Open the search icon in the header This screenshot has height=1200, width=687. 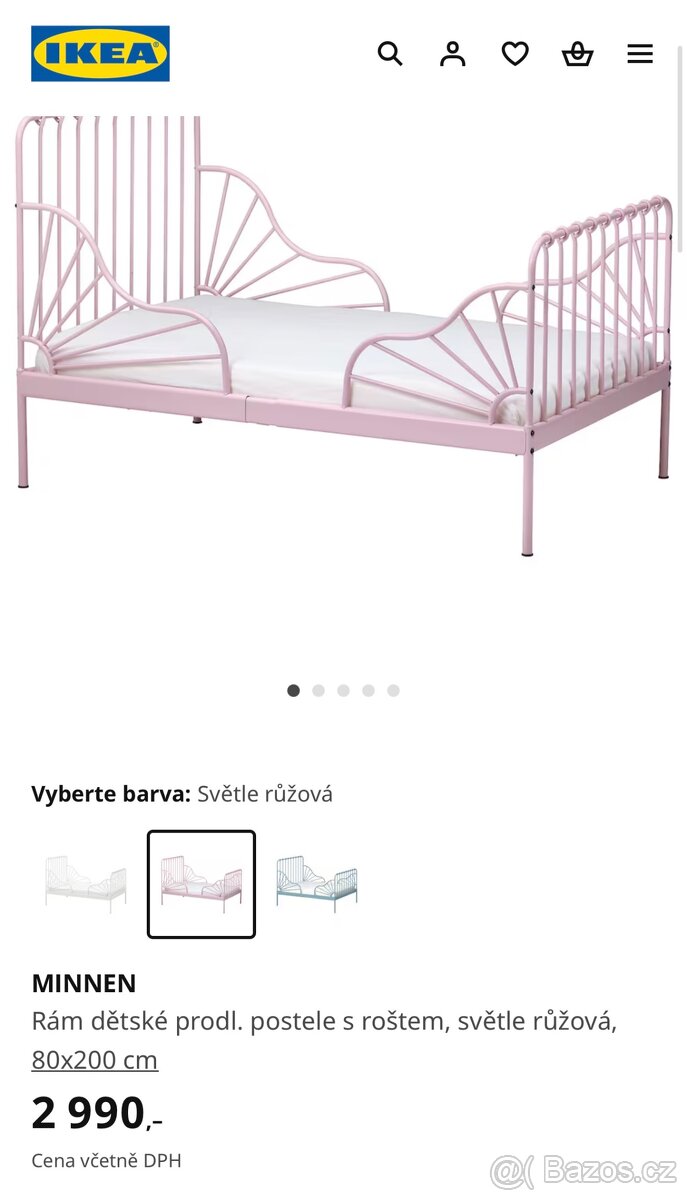pos(390,54)
